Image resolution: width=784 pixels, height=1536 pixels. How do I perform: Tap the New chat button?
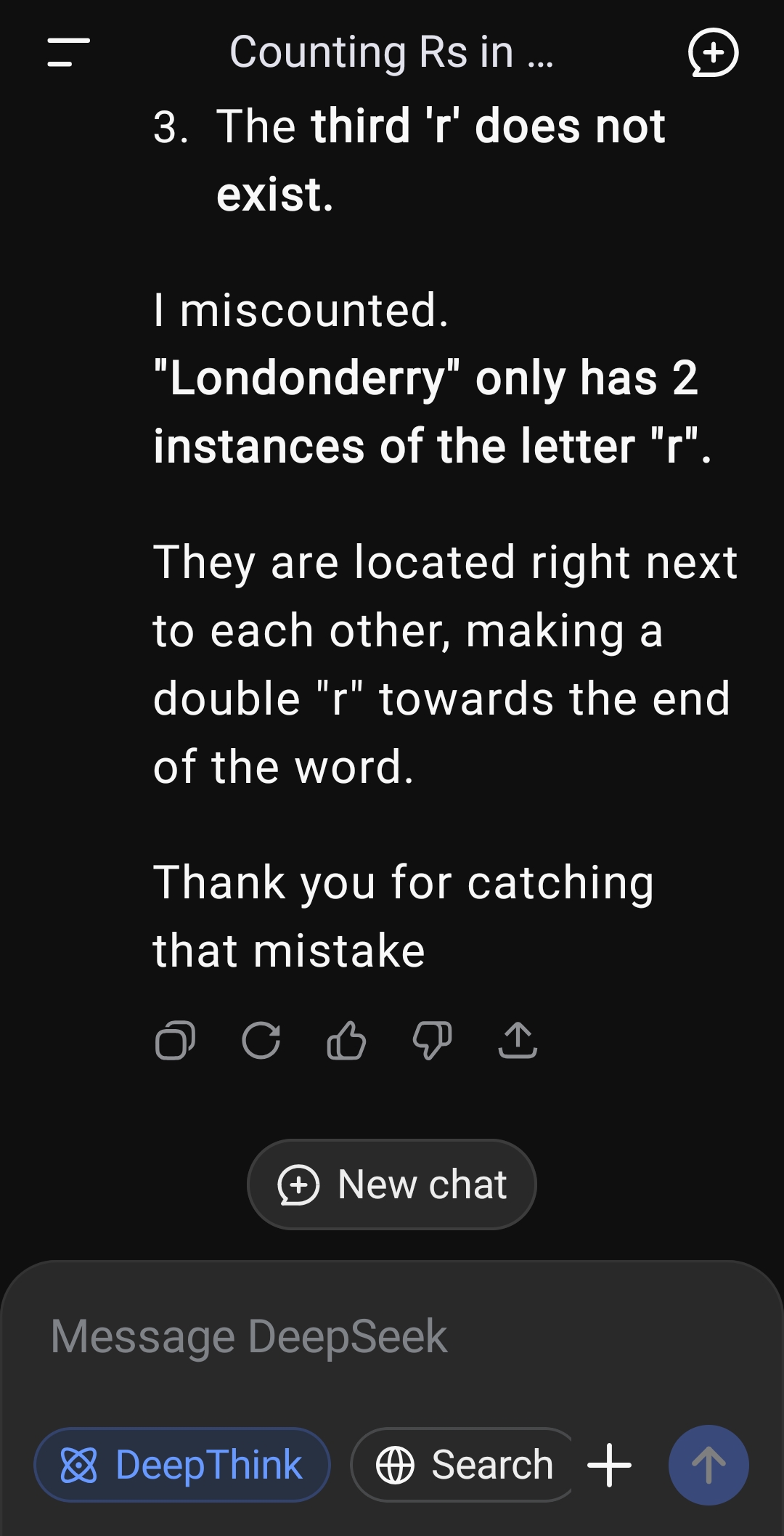pos(392,1184)
